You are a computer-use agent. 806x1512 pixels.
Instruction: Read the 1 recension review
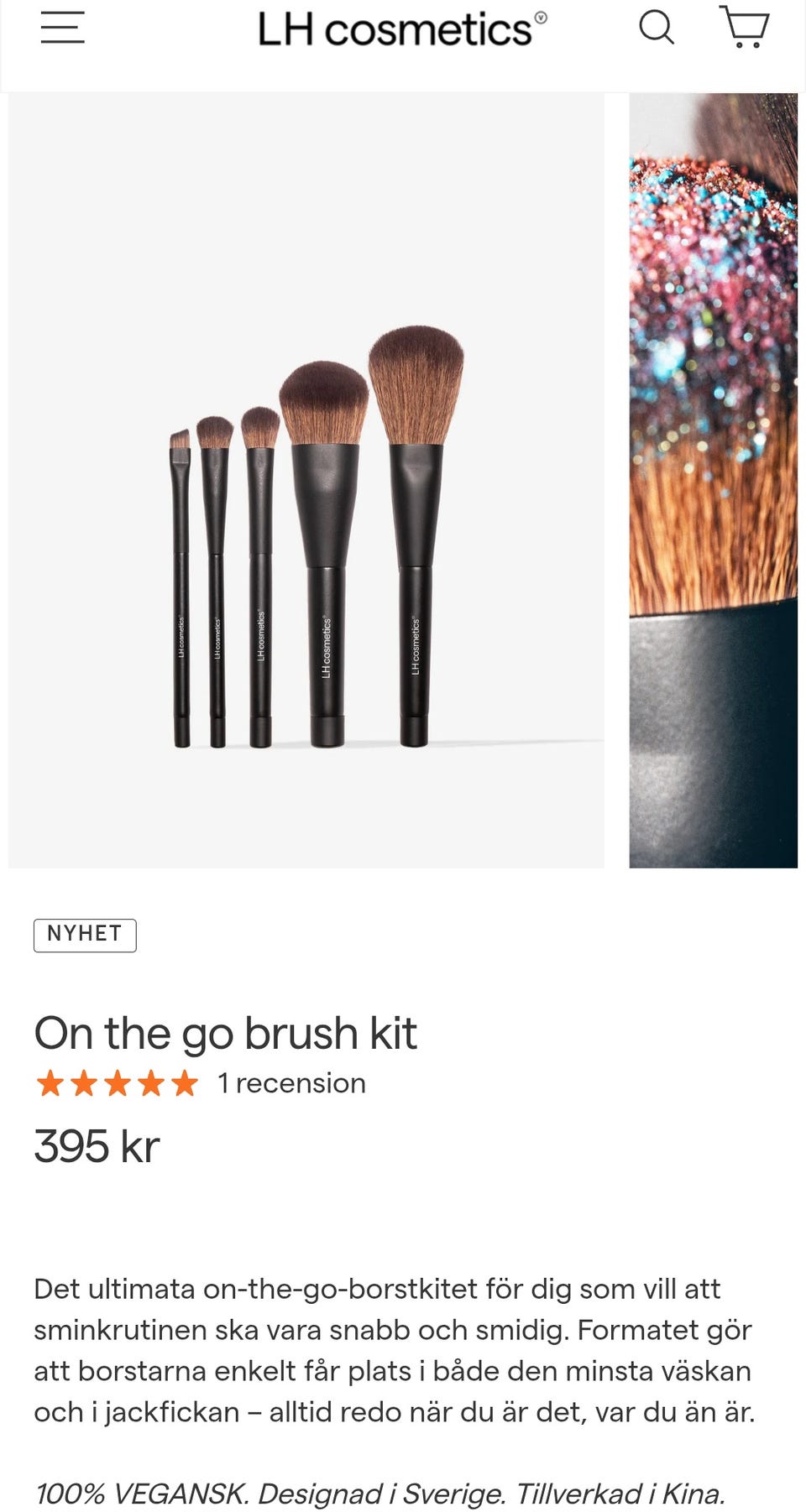pos(291,1083)
